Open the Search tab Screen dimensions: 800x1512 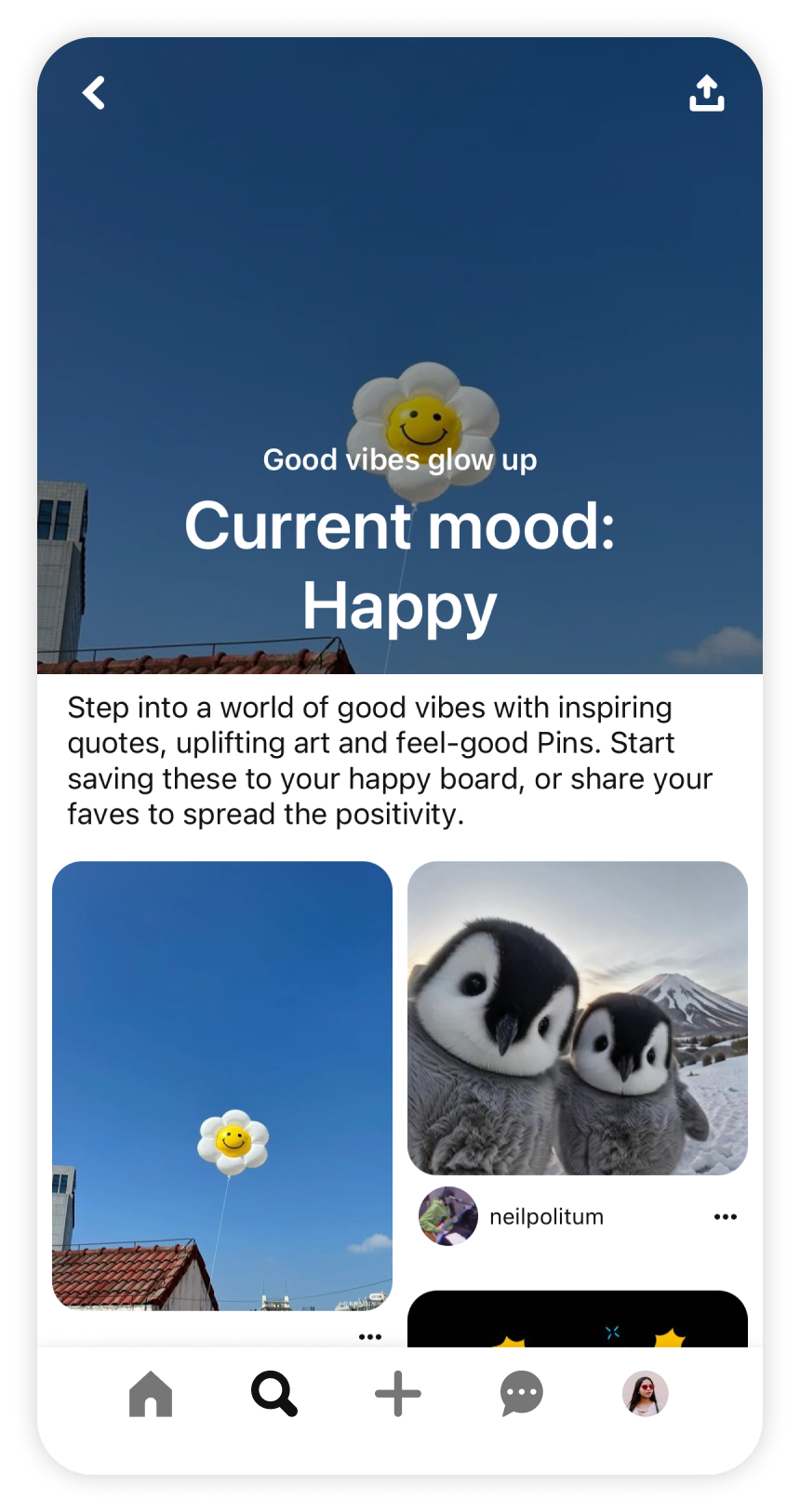274,1394
